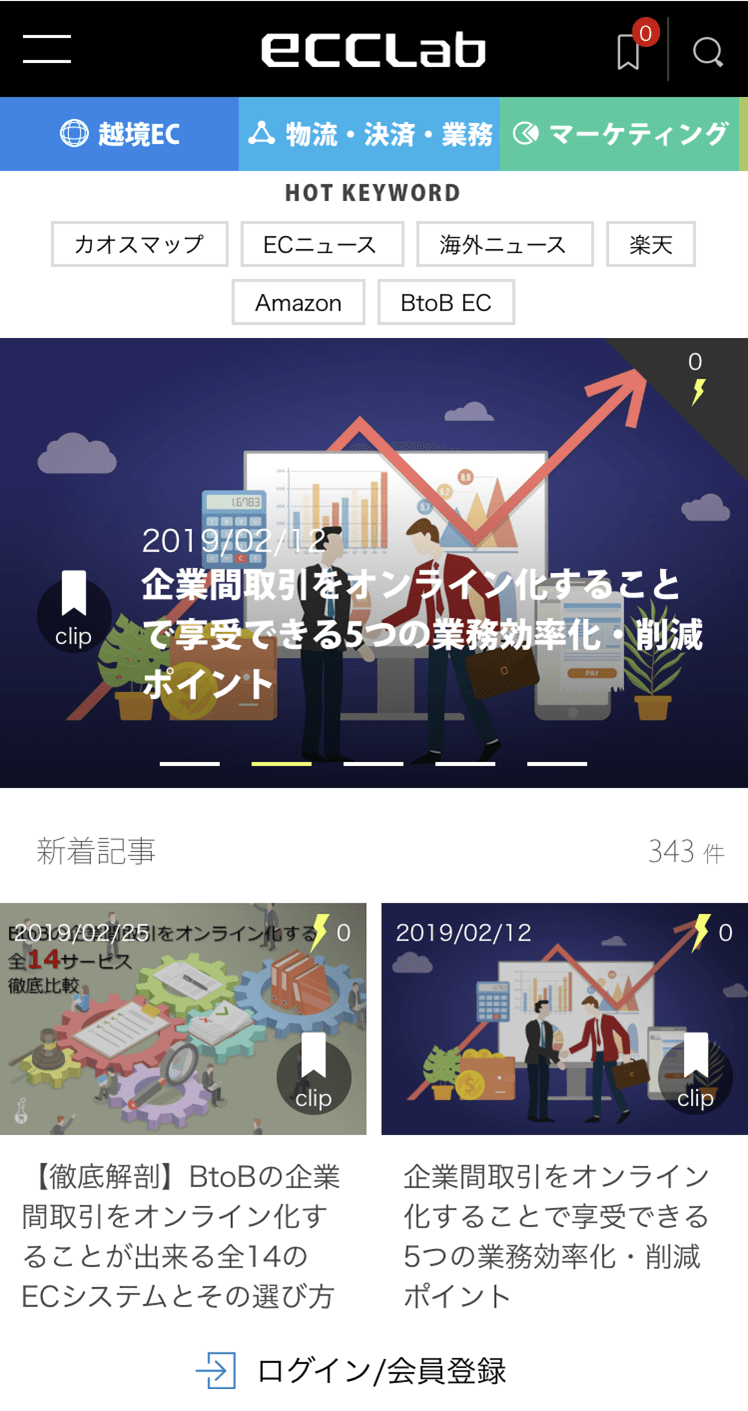Clip the 【徹底解剖】BtoB article card
The height and width of the screenshot is (1411, 748).
[x=313, y=1073]
